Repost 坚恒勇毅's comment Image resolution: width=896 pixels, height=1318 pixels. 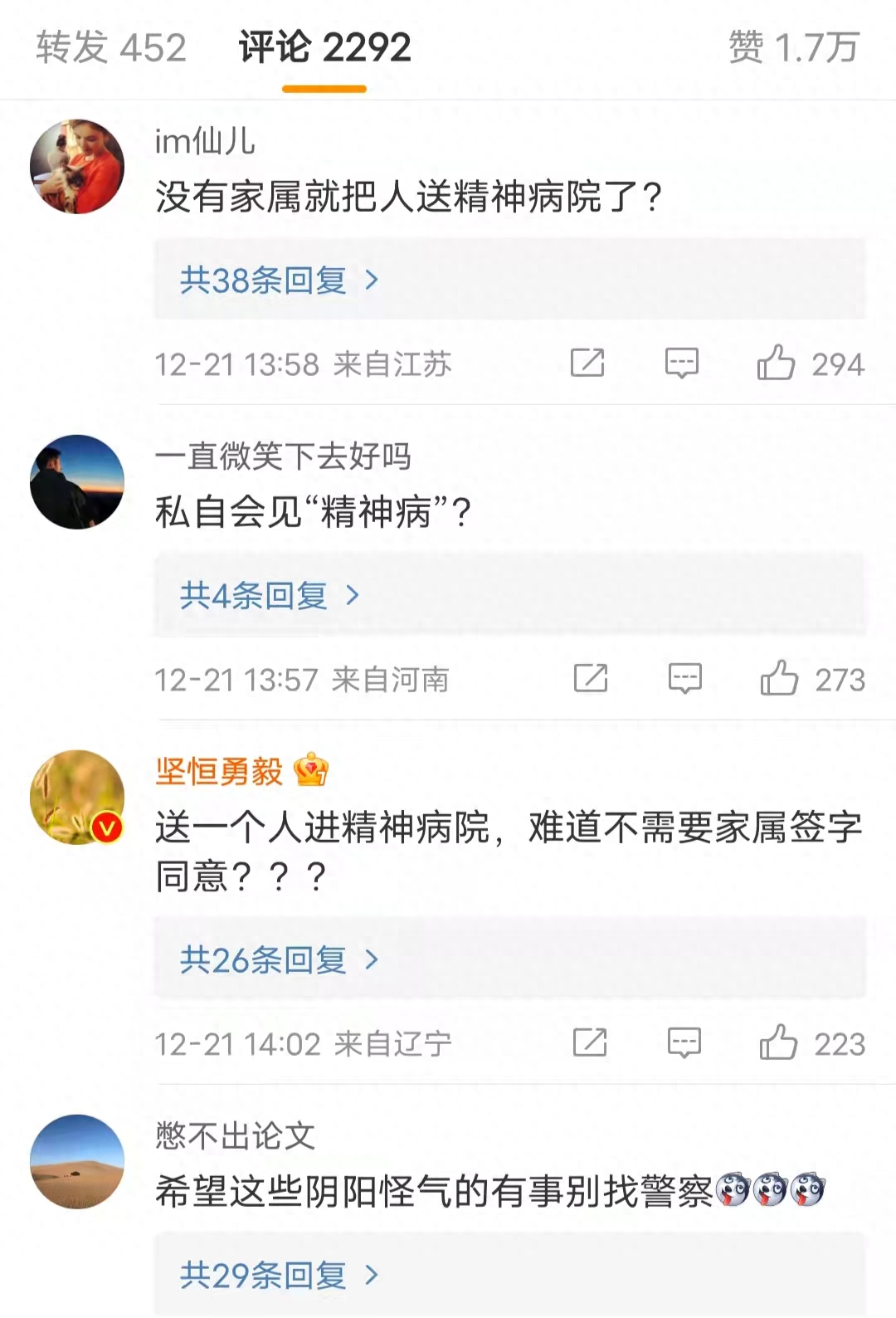coord(590,1042)
